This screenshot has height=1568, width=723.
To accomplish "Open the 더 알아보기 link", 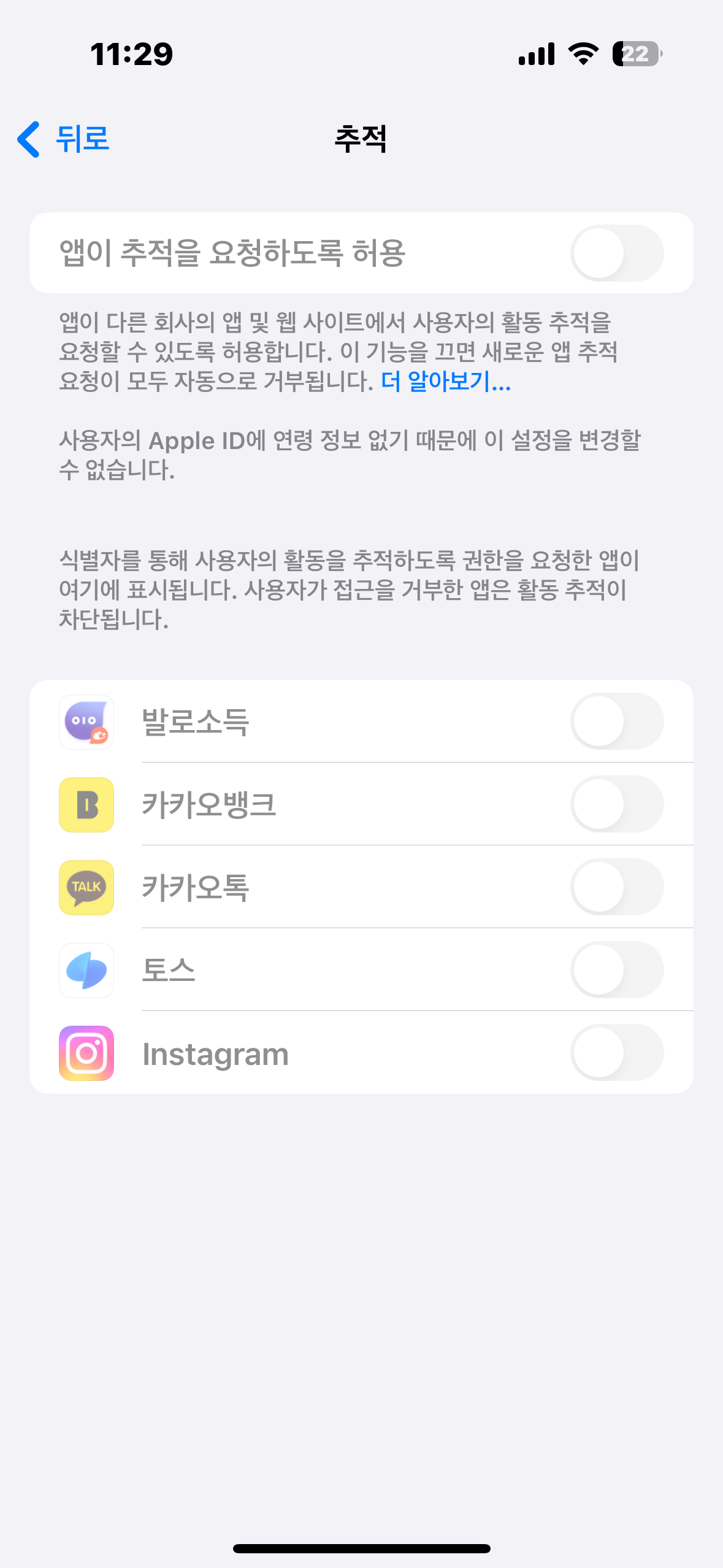I will [446, 382].
